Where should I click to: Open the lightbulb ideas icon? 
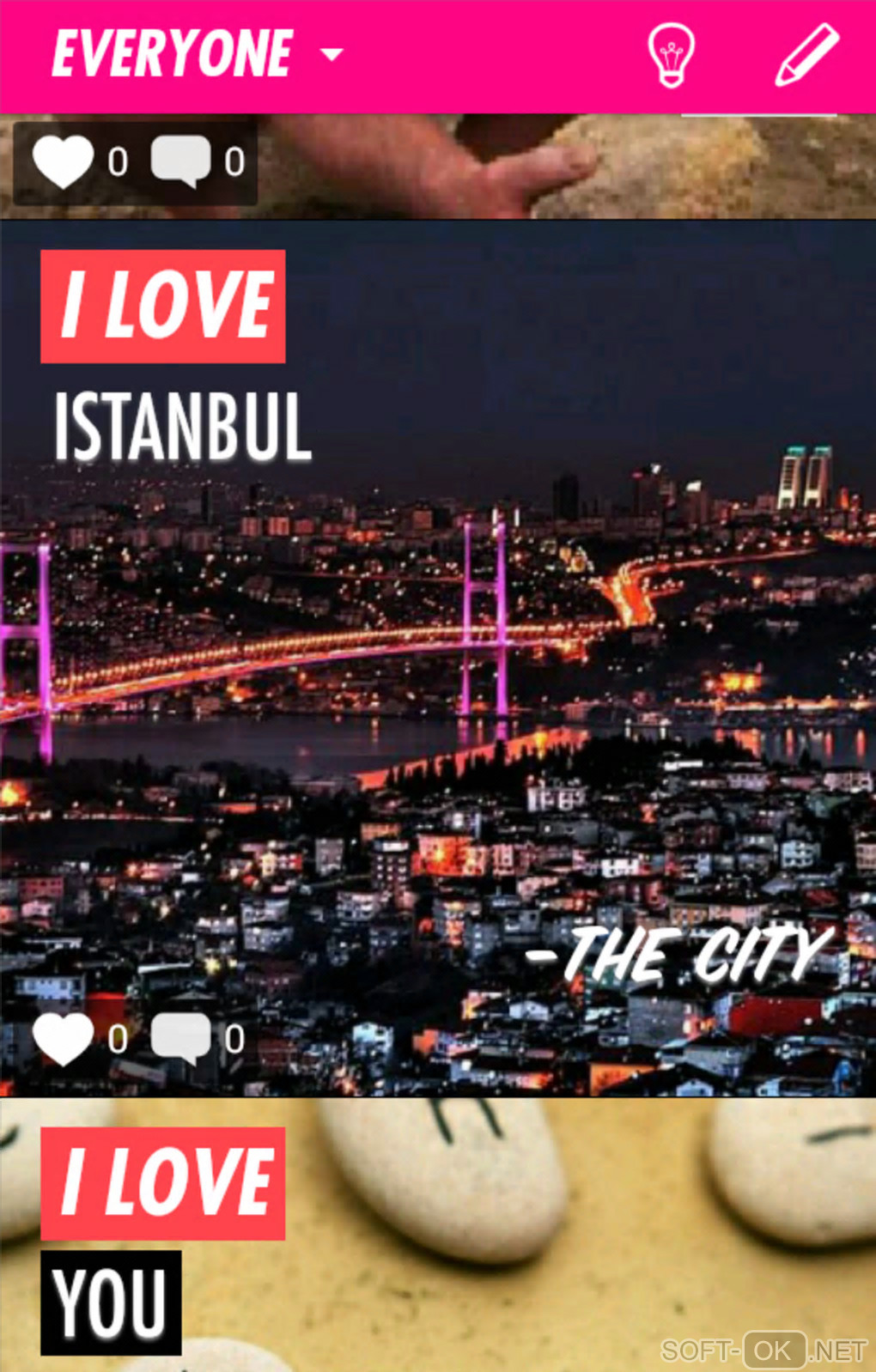(671, 54)
